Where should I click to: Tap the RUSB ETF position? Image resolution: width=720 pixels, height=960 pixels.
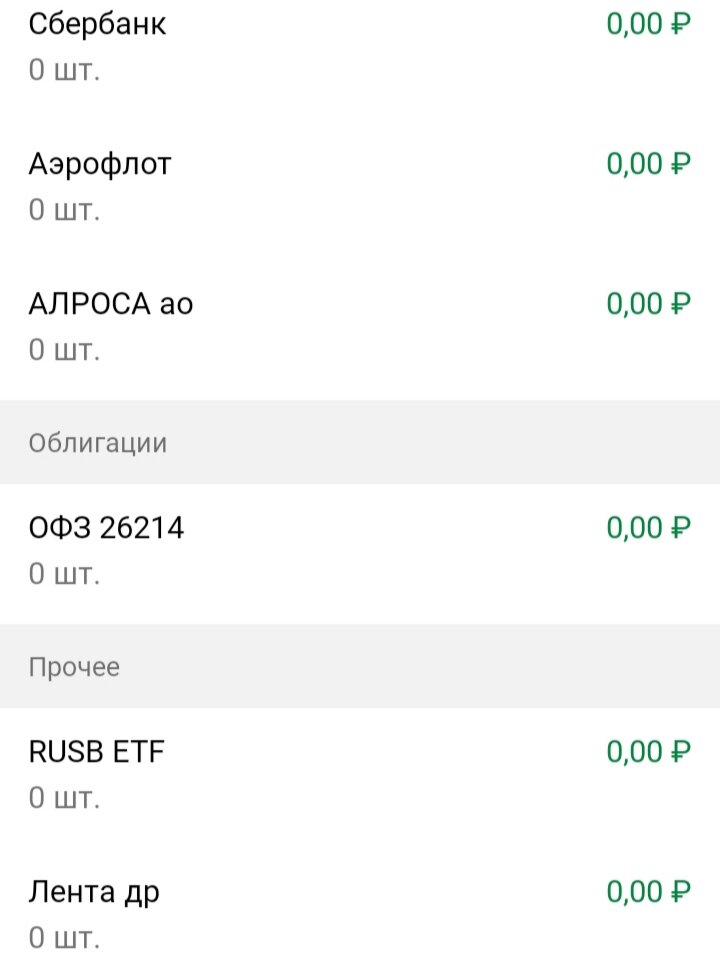360,774
